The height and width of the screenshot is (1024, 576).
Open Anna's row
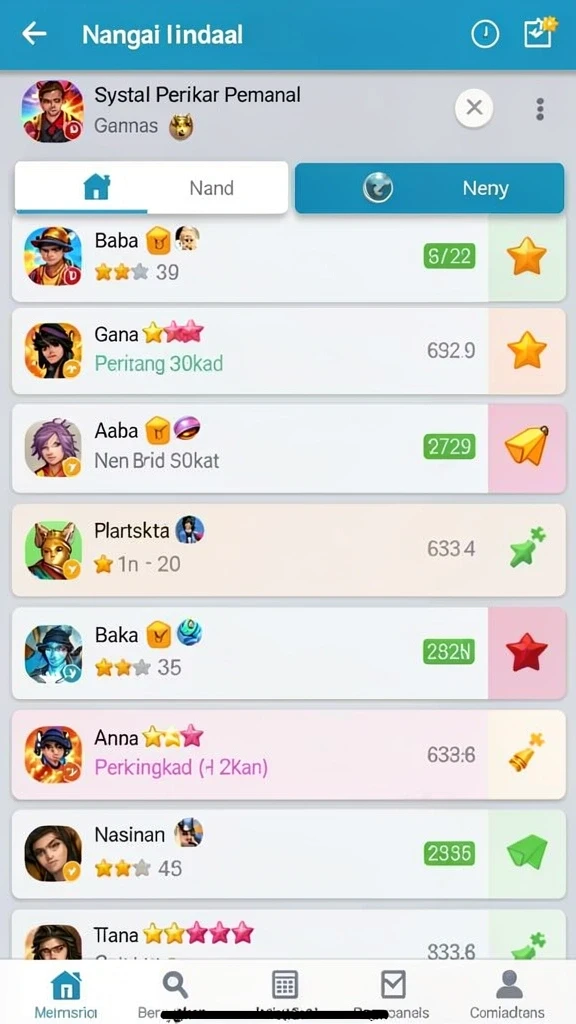point(289,754)
